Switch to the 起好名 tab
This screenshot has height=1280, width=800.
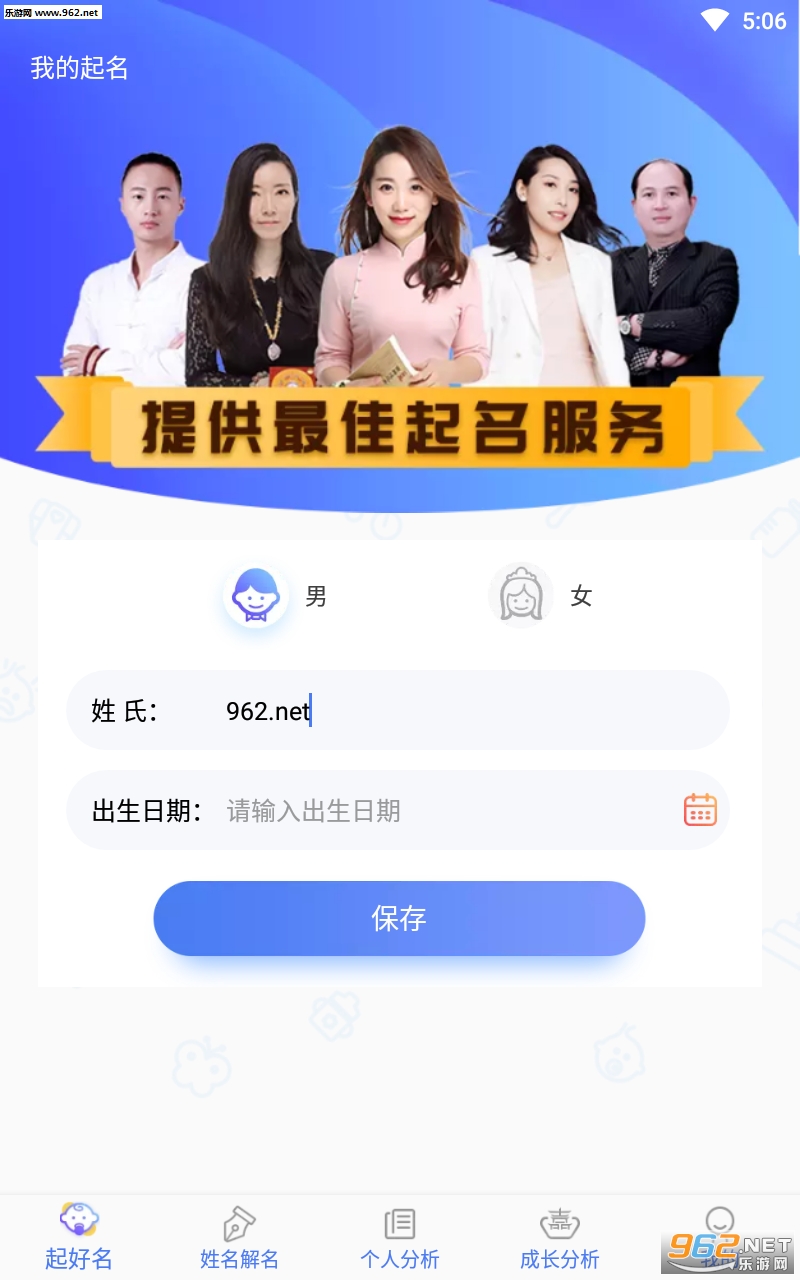(79, 1237)
